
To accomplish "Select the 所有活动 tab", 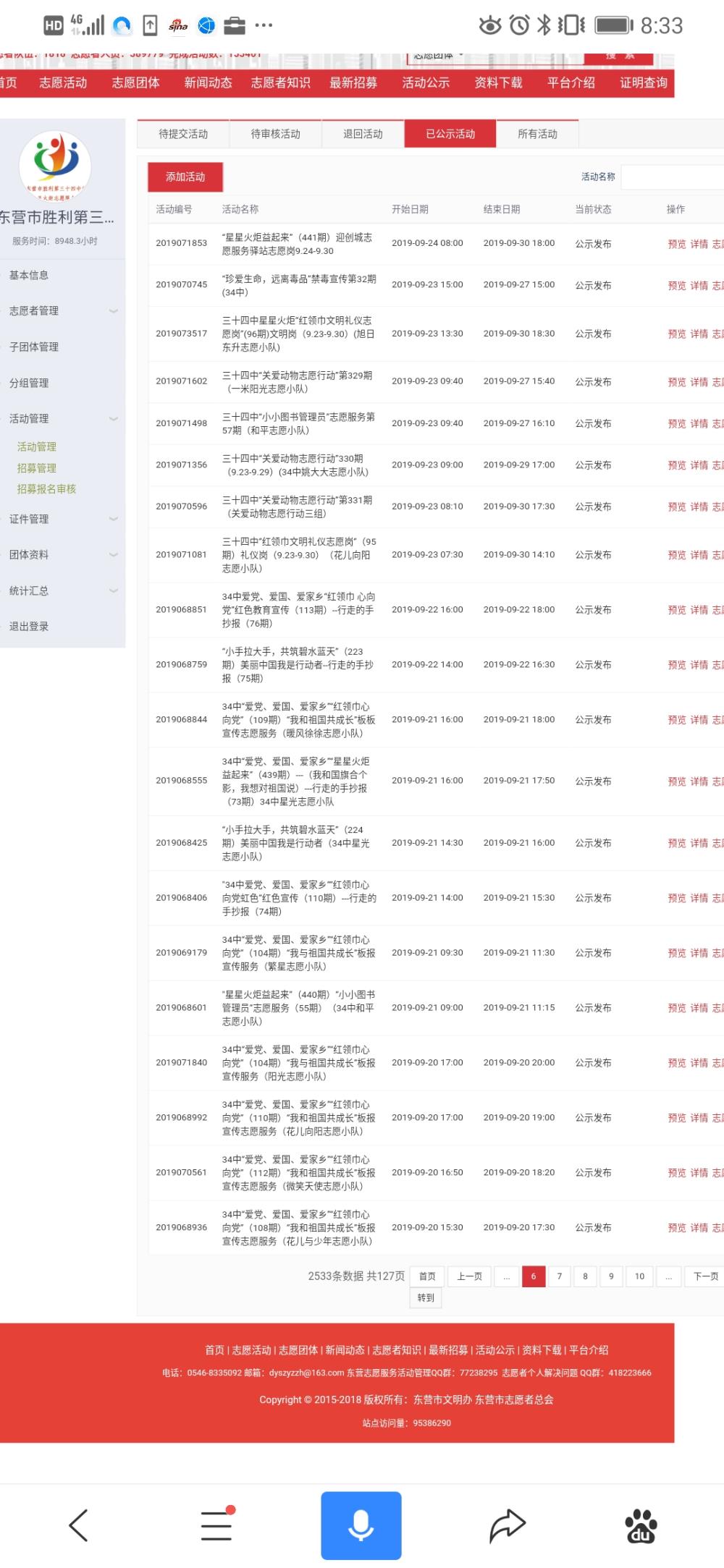I will [x=537, y=134].
